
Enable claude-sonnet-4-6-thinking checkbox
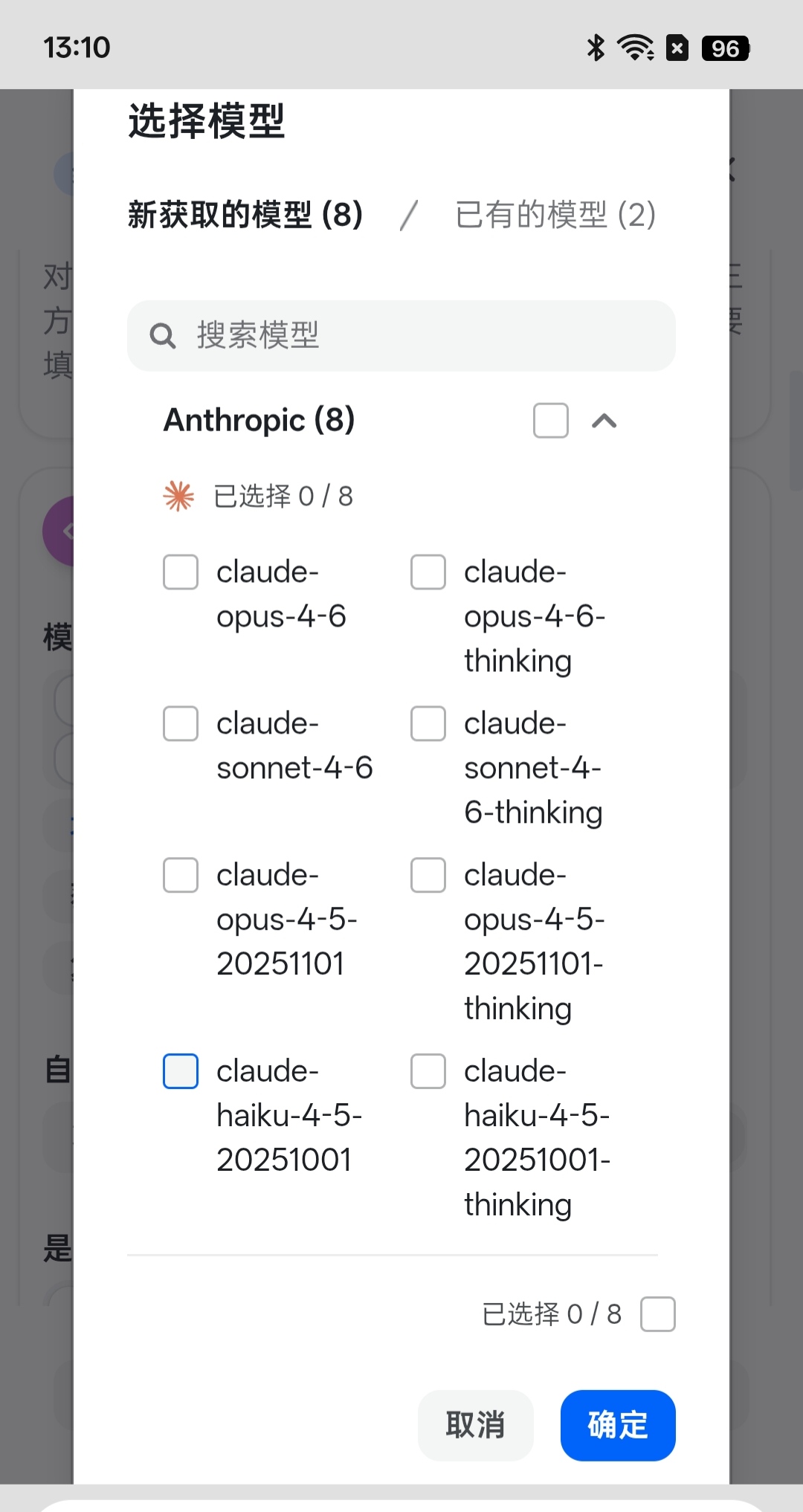click(428, 724)
